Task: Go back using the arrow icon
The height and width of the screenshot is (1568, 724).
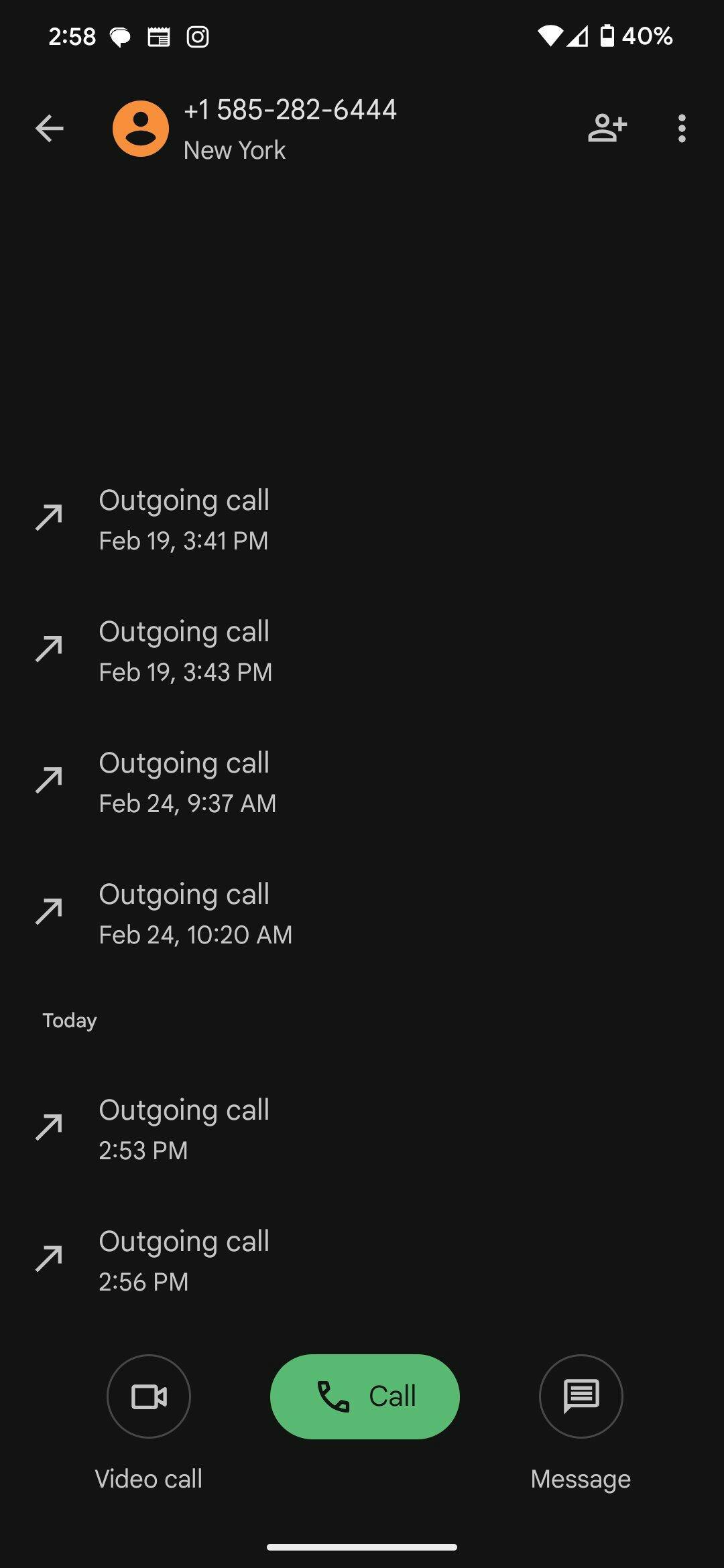Action: point(49,128)
